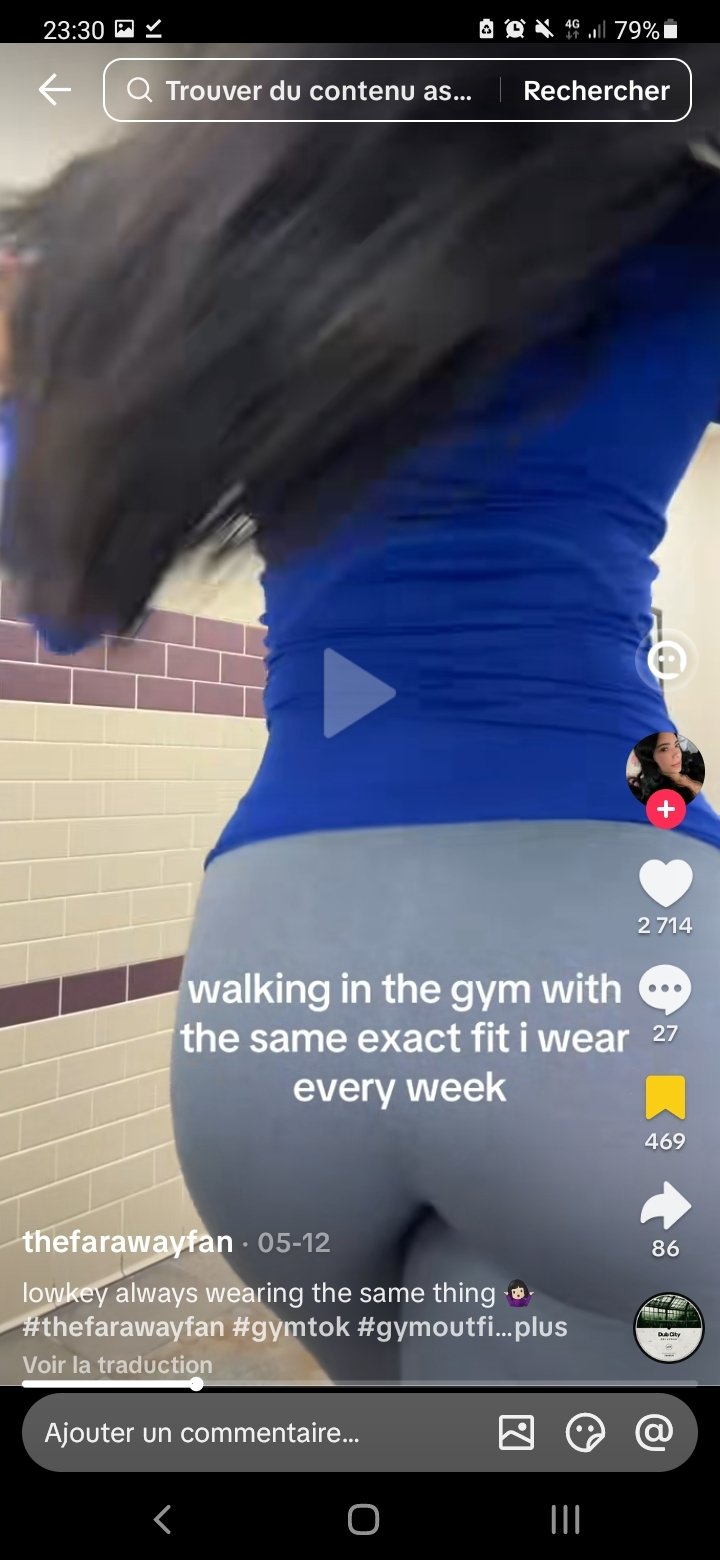Save the video with the bookmark icon
This screenshot has width=720, height=1560.
point(665,1098)
